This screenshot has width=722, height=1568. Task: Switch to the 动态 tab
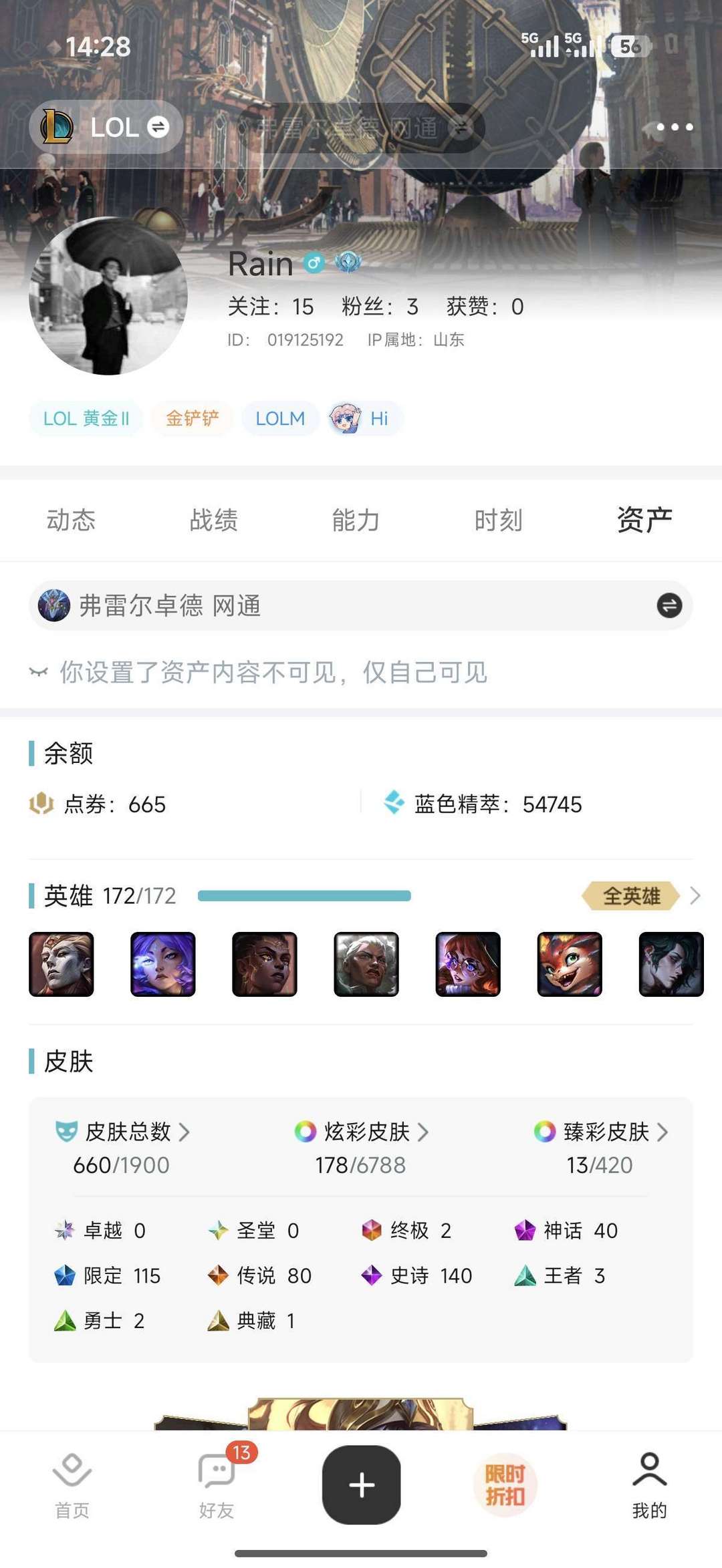(x=71, y=520)
